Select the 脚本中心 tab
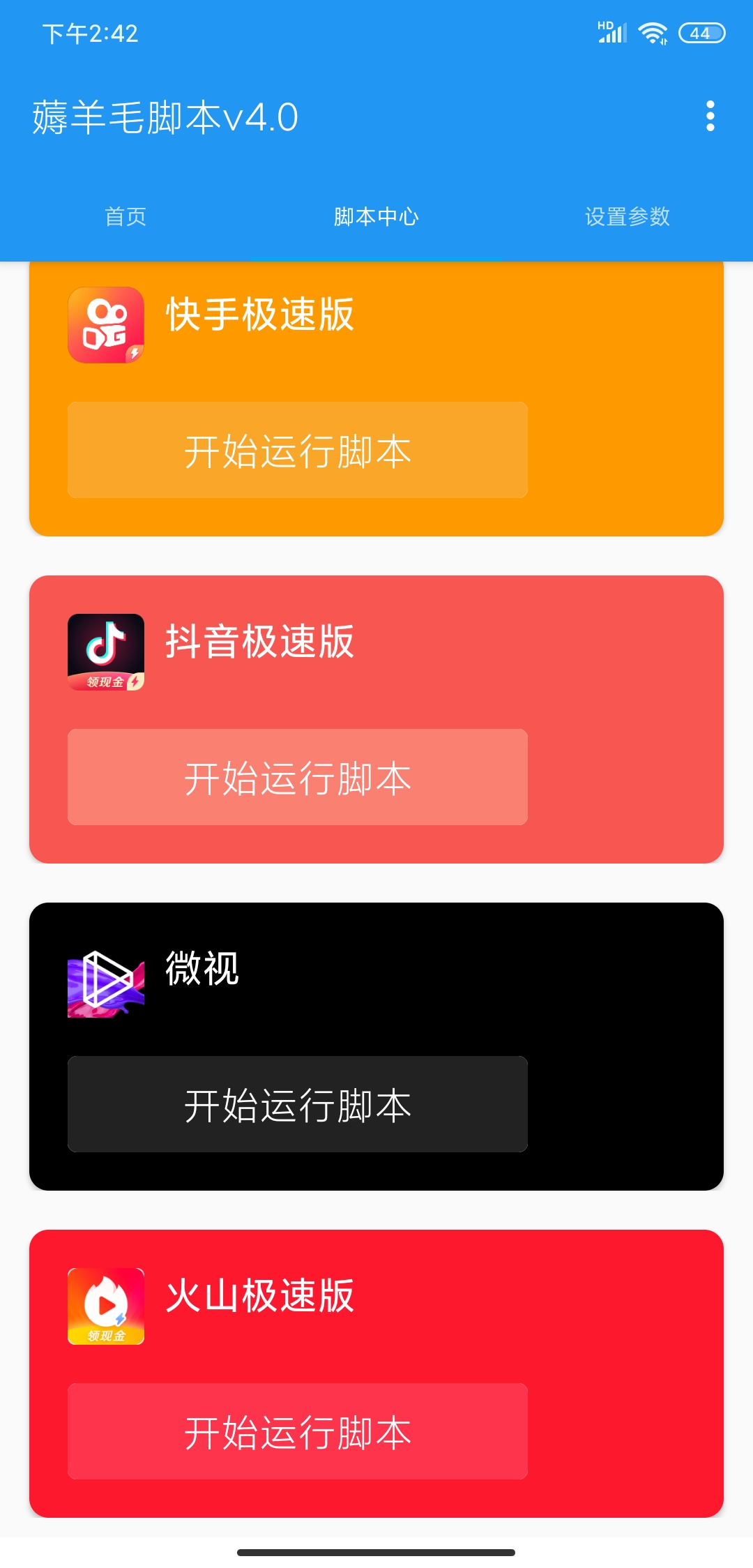 coord(376,216)
